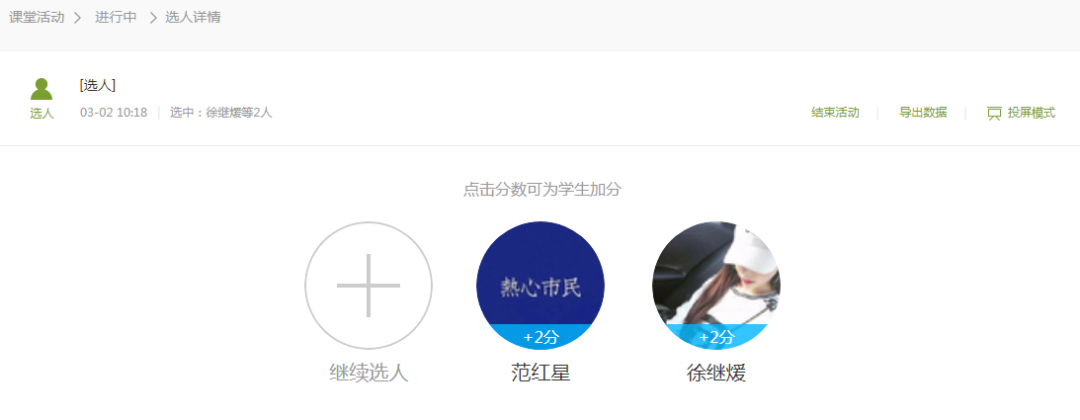1080x420 pixels.
Task: Give 徐继媛 the +2分 bonus
Action: [x=716, y=337]
